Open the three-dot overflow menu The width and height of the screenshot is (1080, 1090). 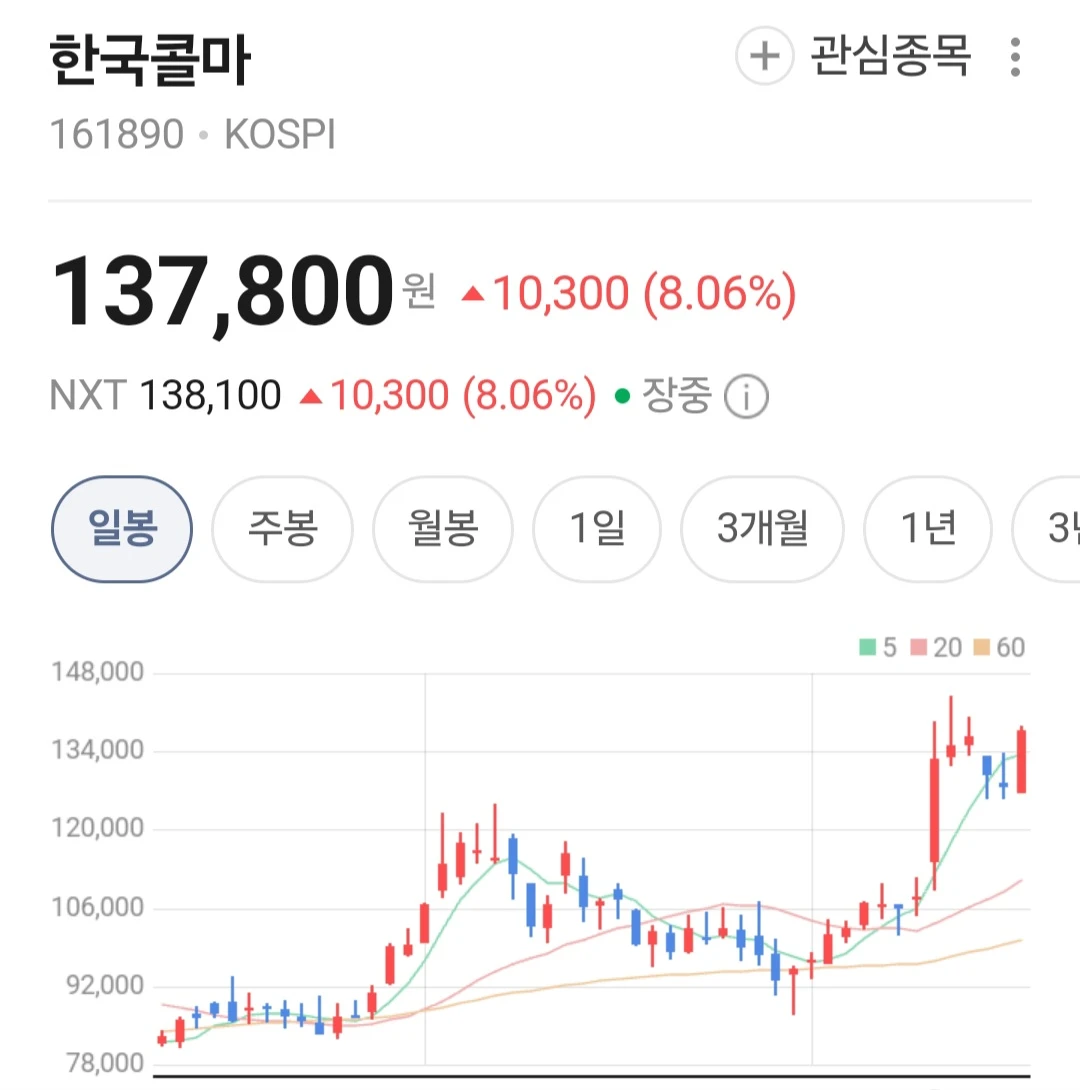(1015, 57)
